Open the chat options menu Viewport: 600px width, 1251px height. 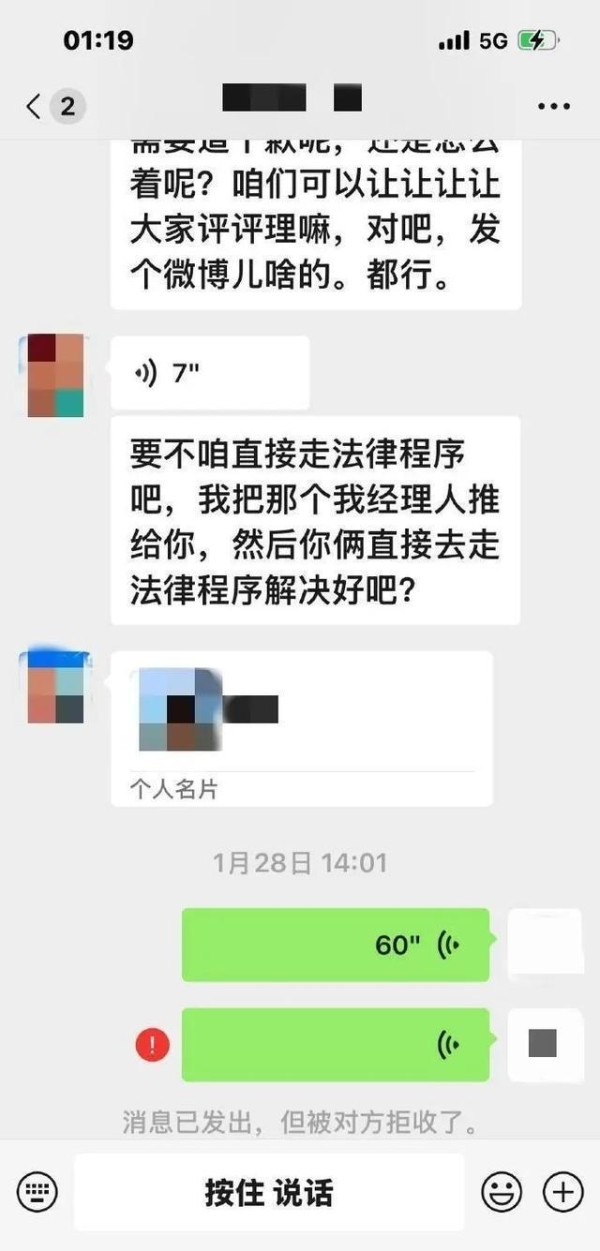point(553,106)
